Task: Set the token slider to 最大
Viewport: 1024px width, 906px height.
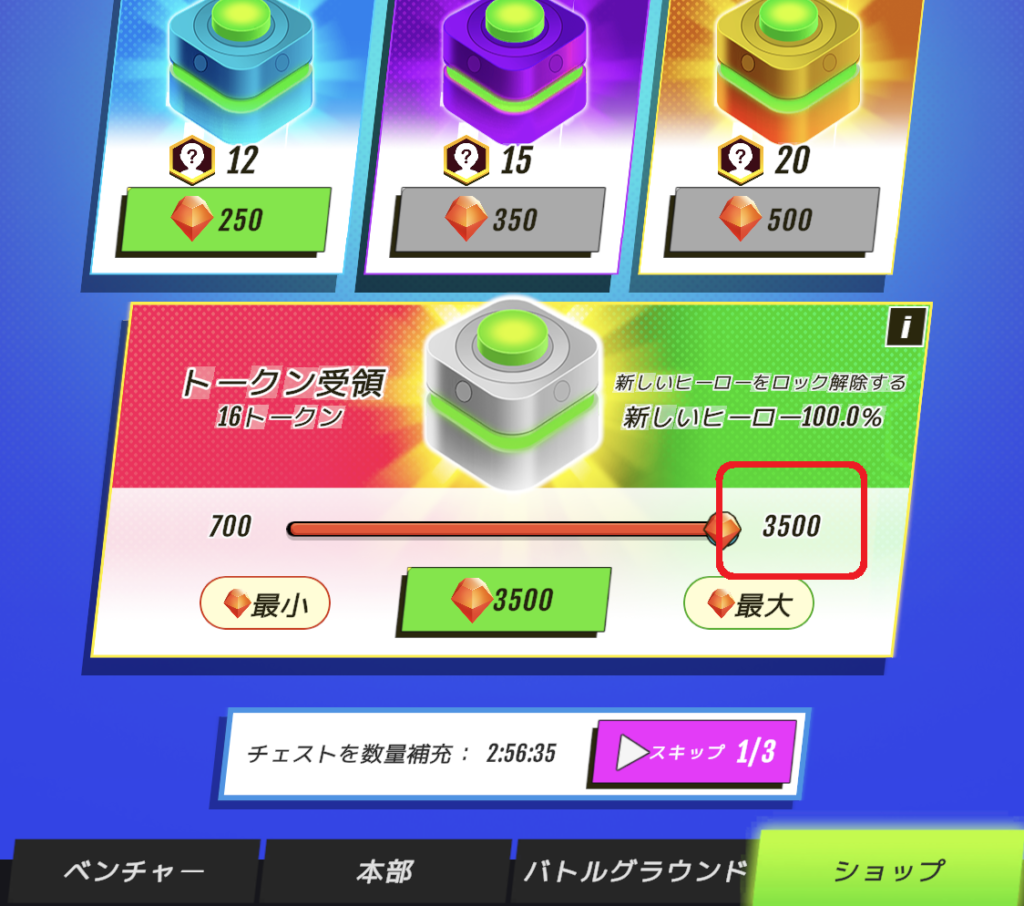Action: point(748,603)
